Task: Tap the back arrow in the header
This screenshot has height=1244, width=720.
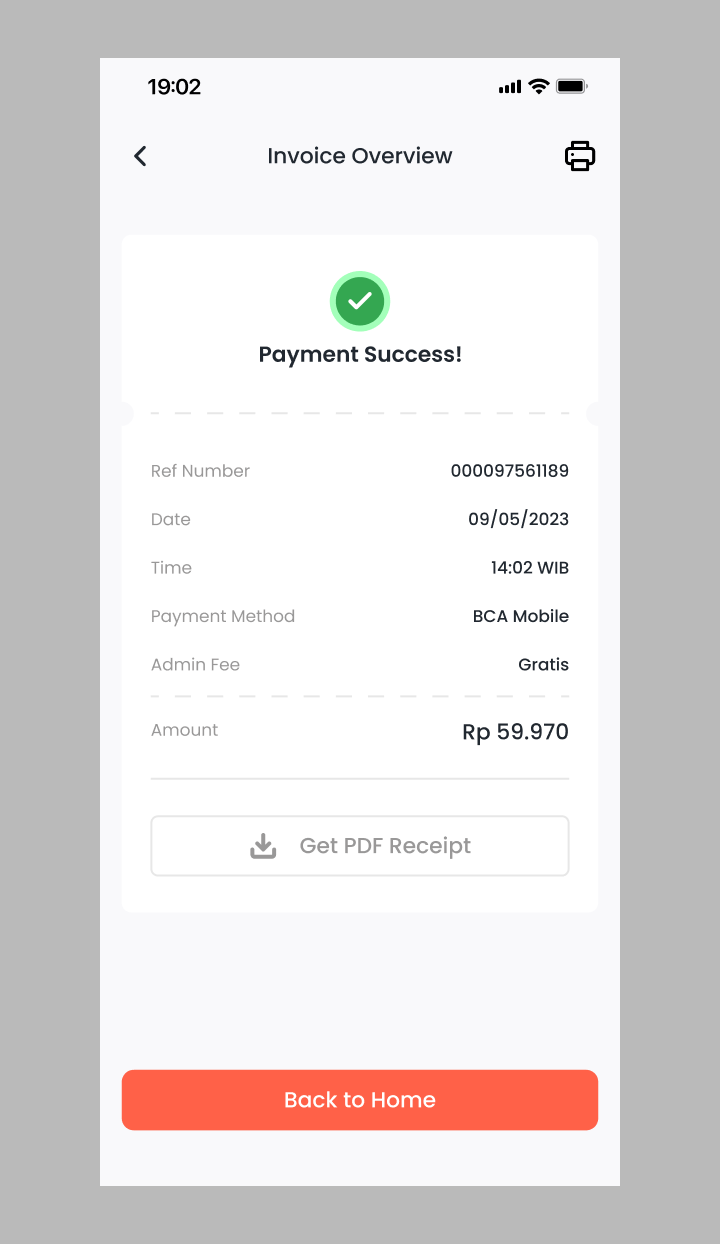Action: tap(140, 156)
